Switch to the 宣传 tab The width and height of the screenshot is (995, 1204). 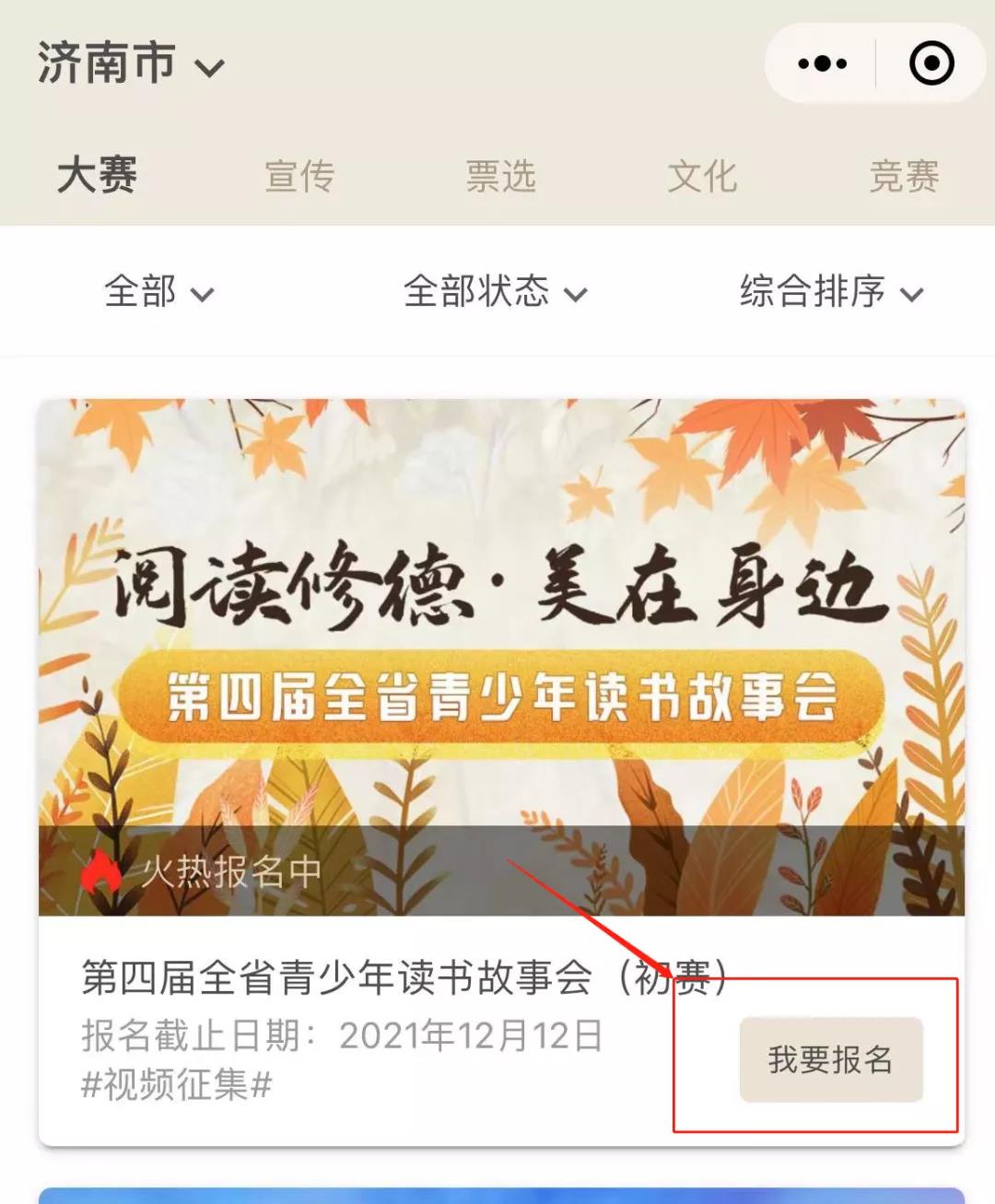(299, 176)
